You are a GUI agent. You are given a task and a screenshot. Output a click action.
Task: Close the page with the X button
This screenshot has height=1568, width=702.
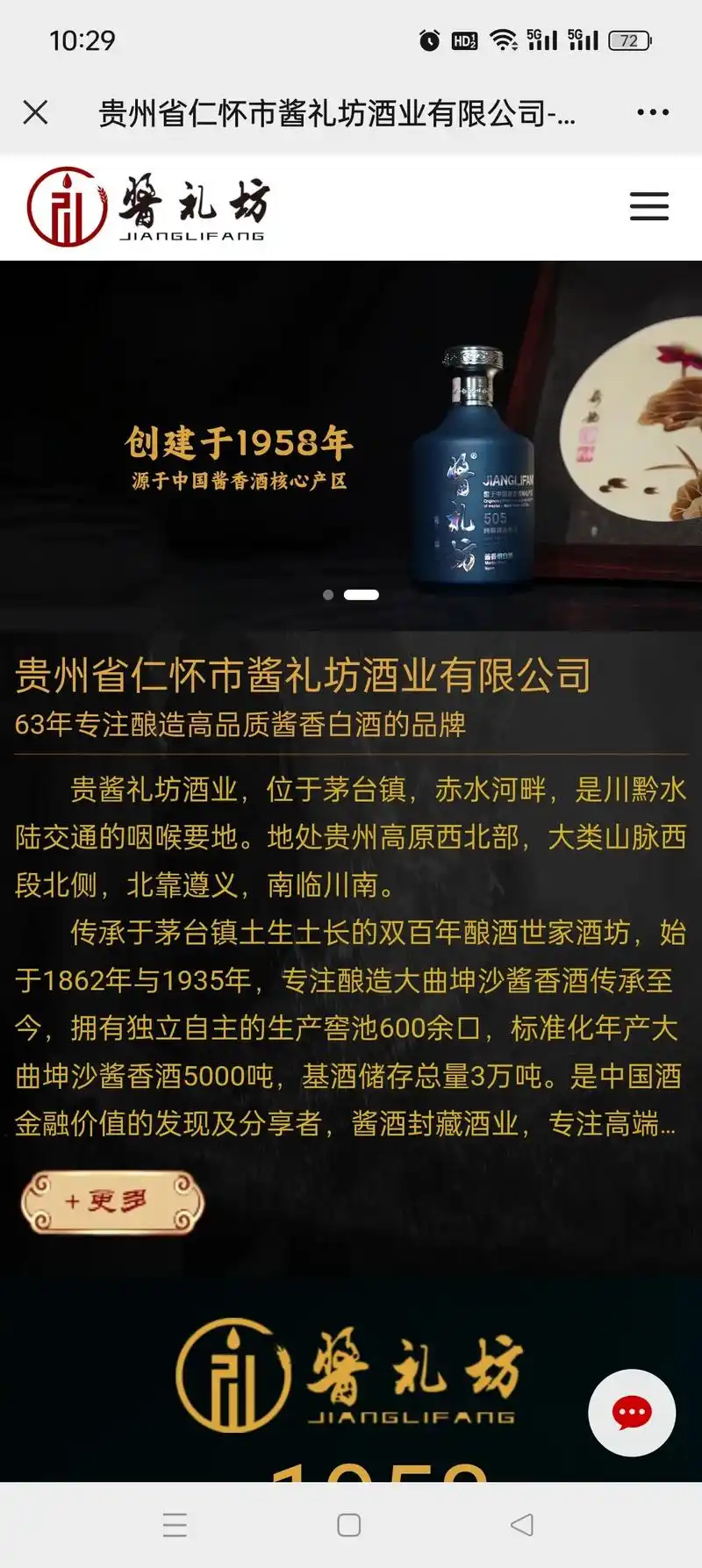37,112
